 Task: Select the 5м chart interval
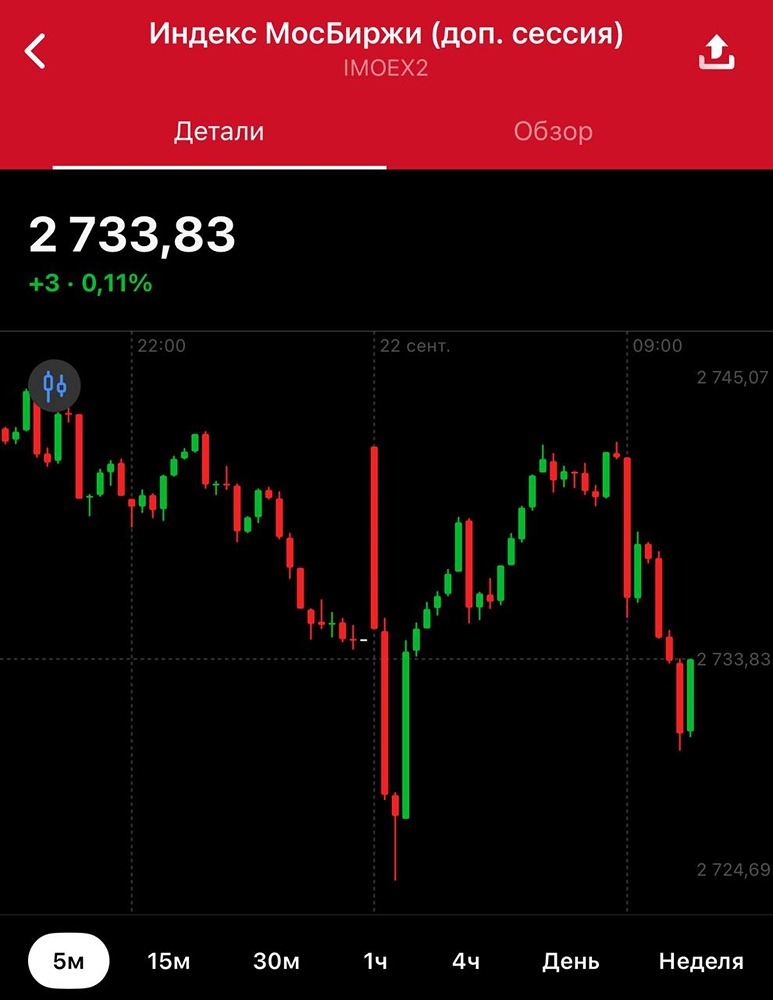pyautogui.click(x=68, y=961)
